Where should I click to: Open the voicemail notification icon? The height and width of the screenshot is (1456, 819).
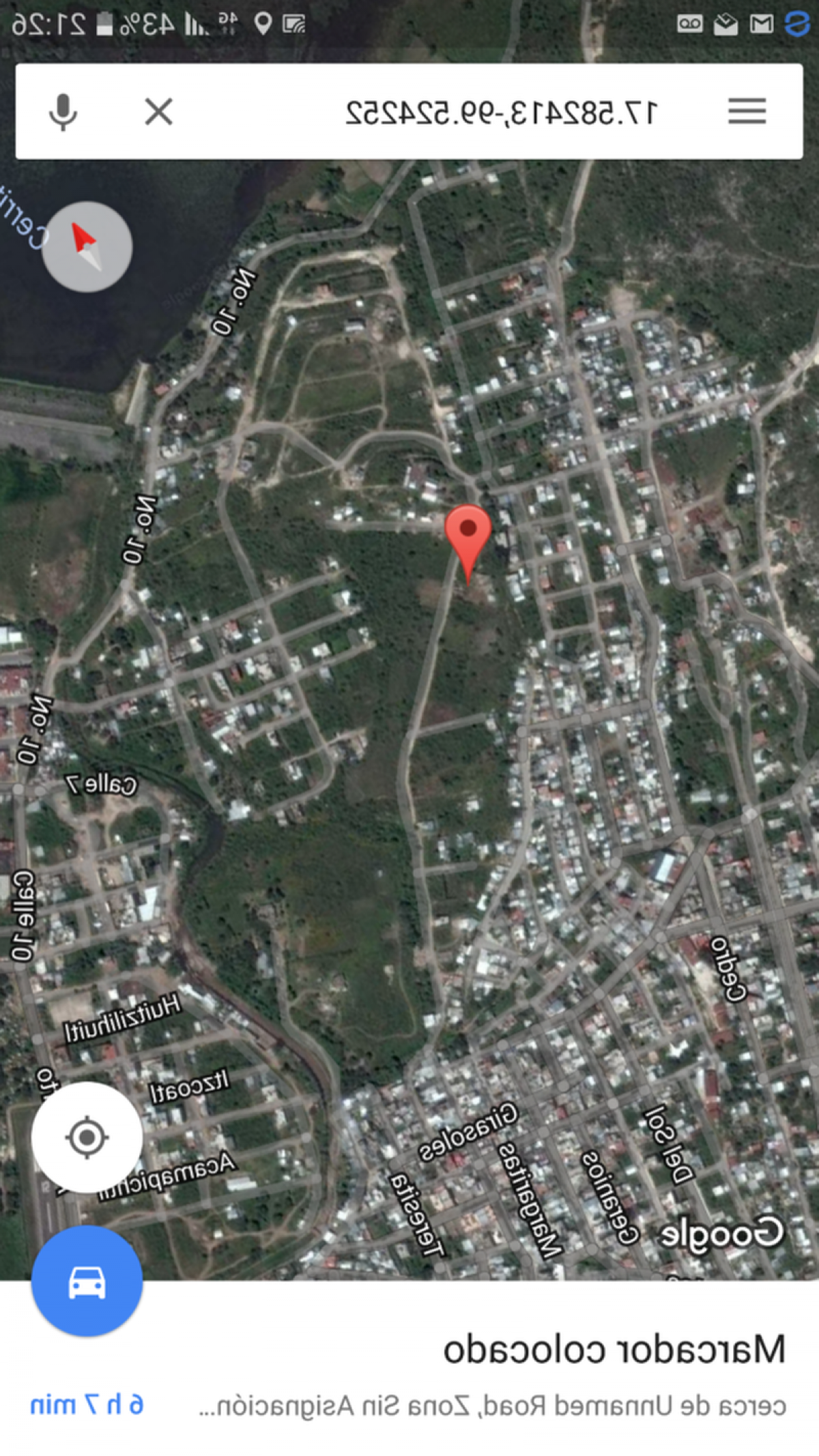(691, 23)
